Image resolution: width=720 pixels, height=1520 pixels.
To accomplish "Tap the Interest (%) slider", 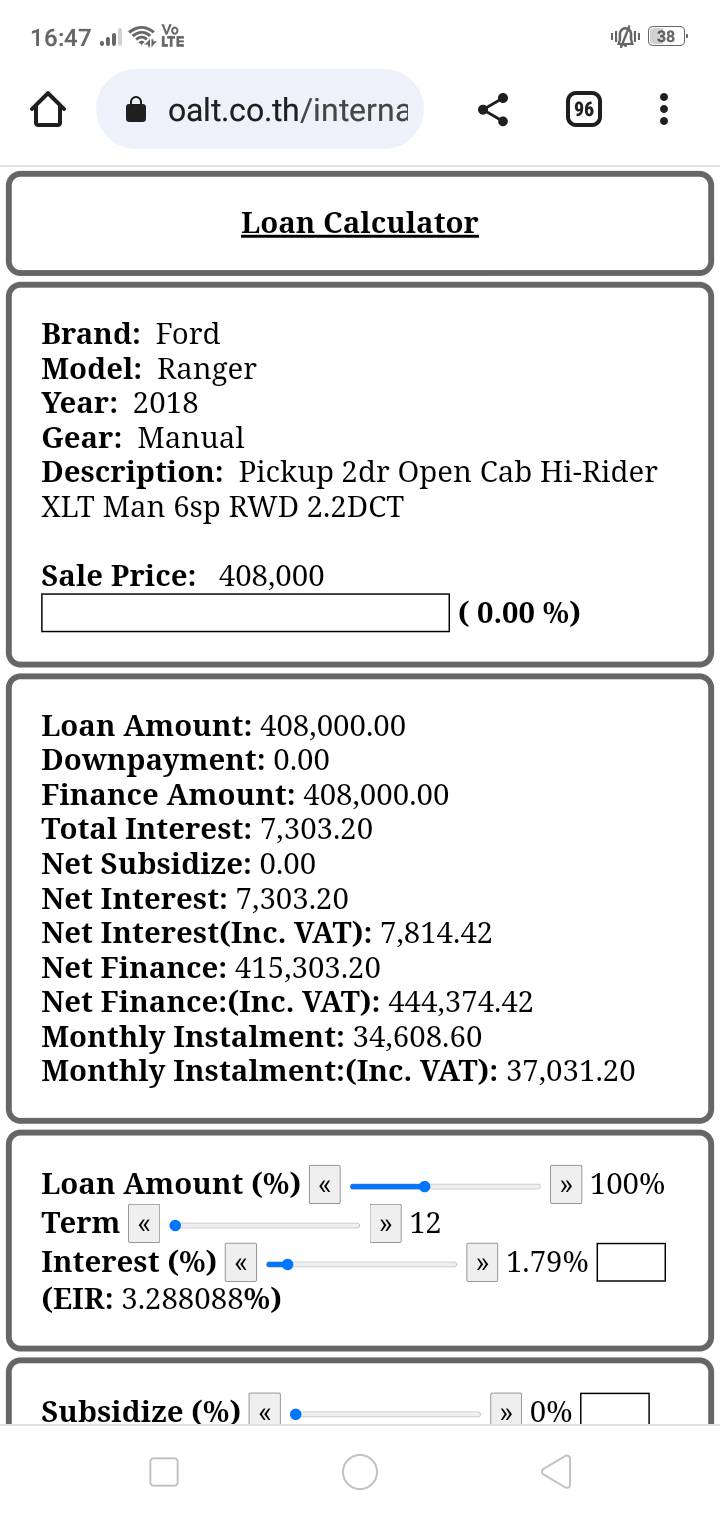I will click(x=362, y=1264).
